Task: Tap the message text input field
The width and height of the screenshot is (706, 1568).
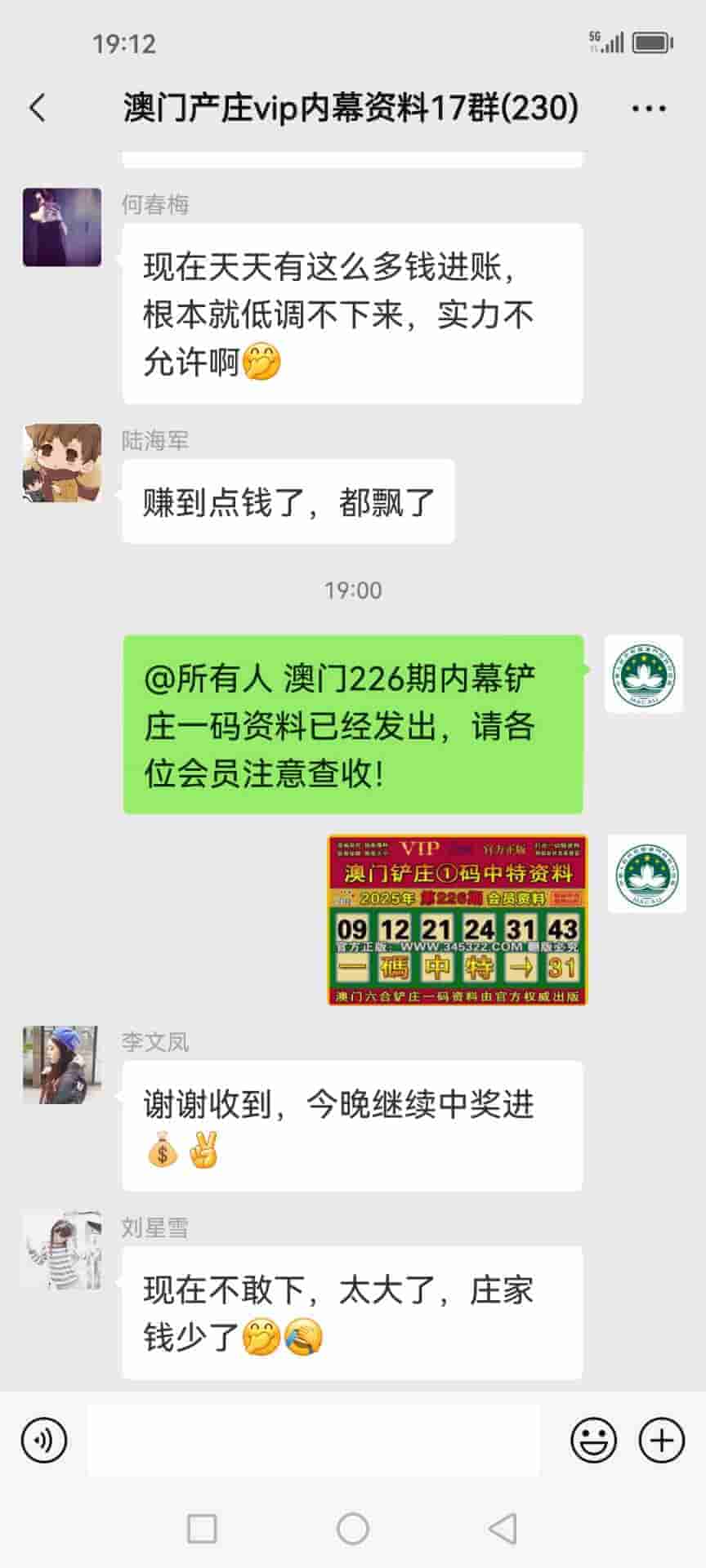Action: (314, 1441)
